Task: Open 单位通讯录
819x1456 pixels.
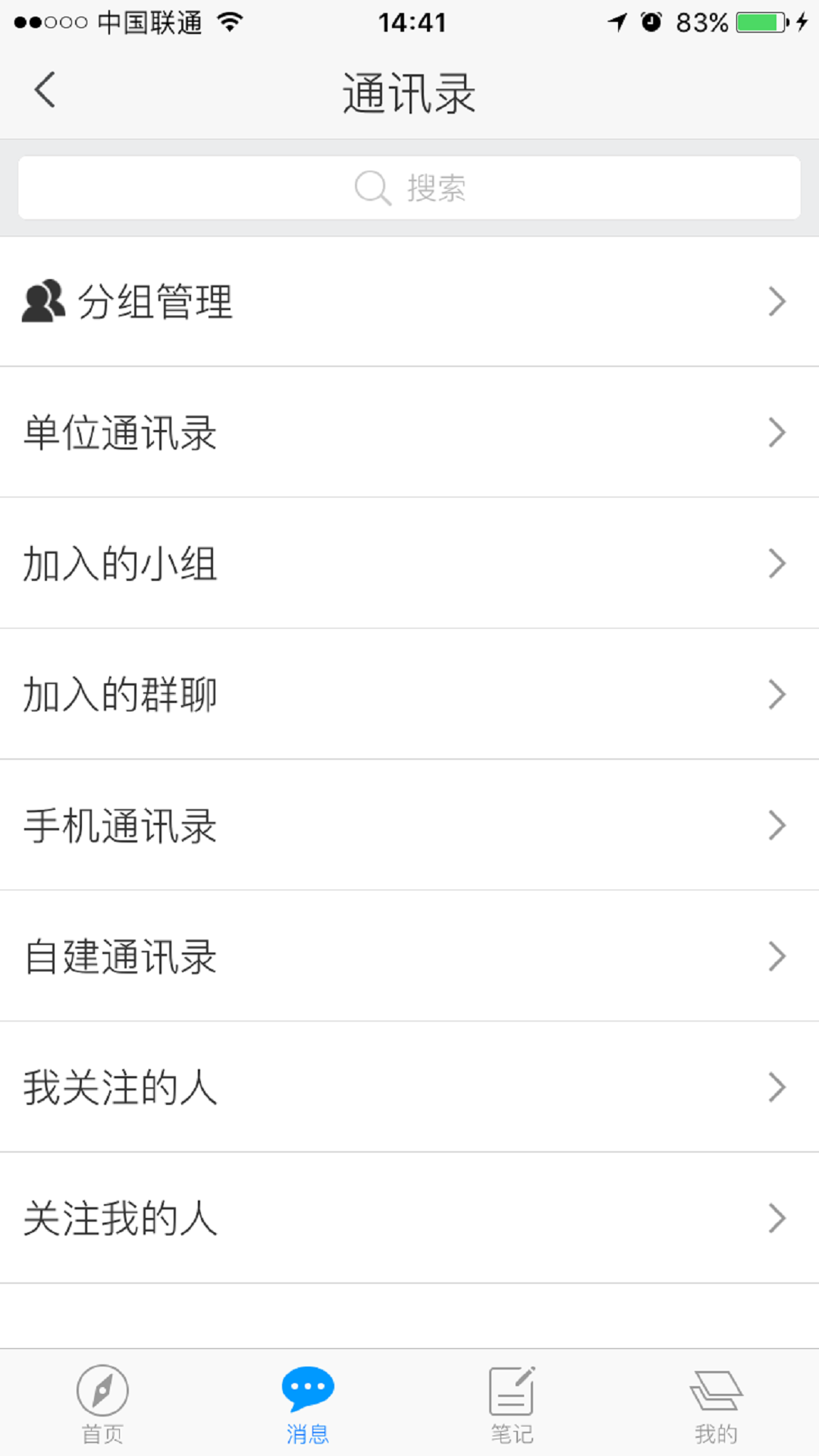Action: pos(409,432)
